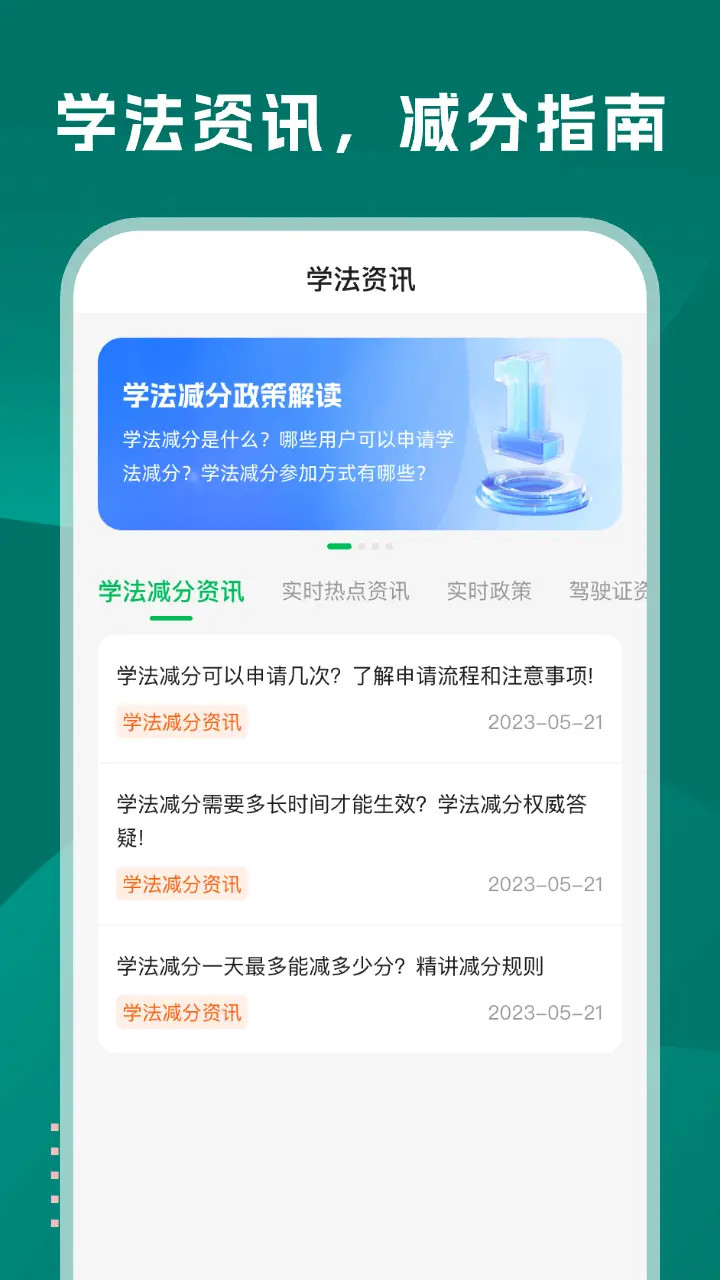
Task: Click 学法资讯，减分指南 header text
Action: [360, 119]
